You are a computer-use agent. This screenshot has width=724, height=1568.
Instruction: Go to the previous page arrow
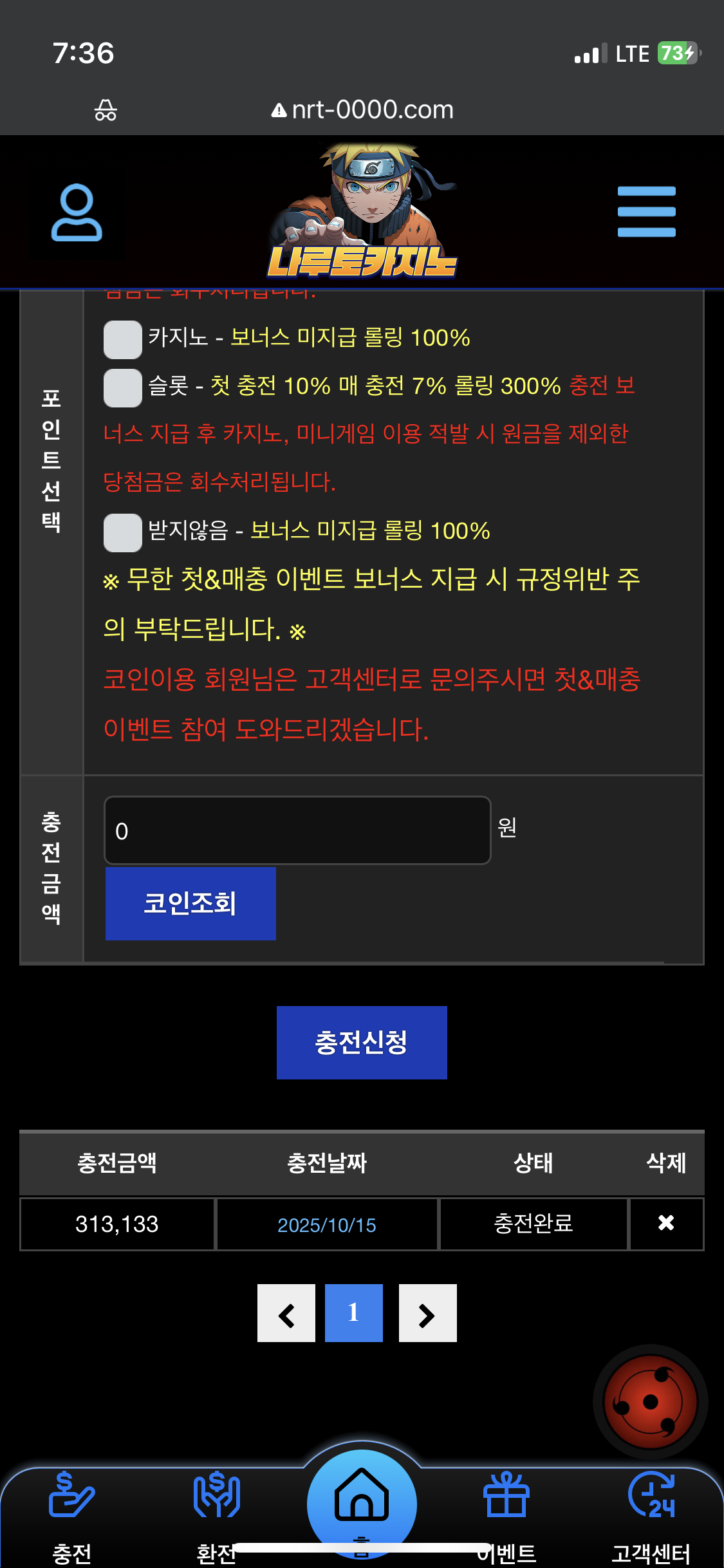tap(286, 1313)
